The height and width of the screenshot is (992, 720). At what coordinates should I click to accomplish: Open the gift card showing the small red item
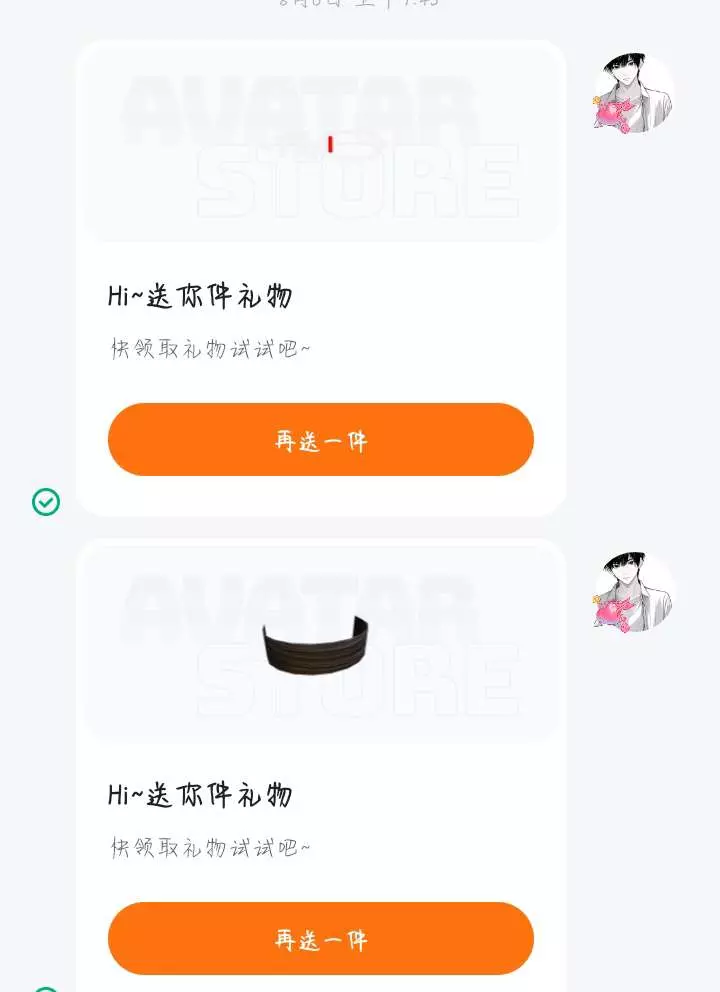click(320, 145)
